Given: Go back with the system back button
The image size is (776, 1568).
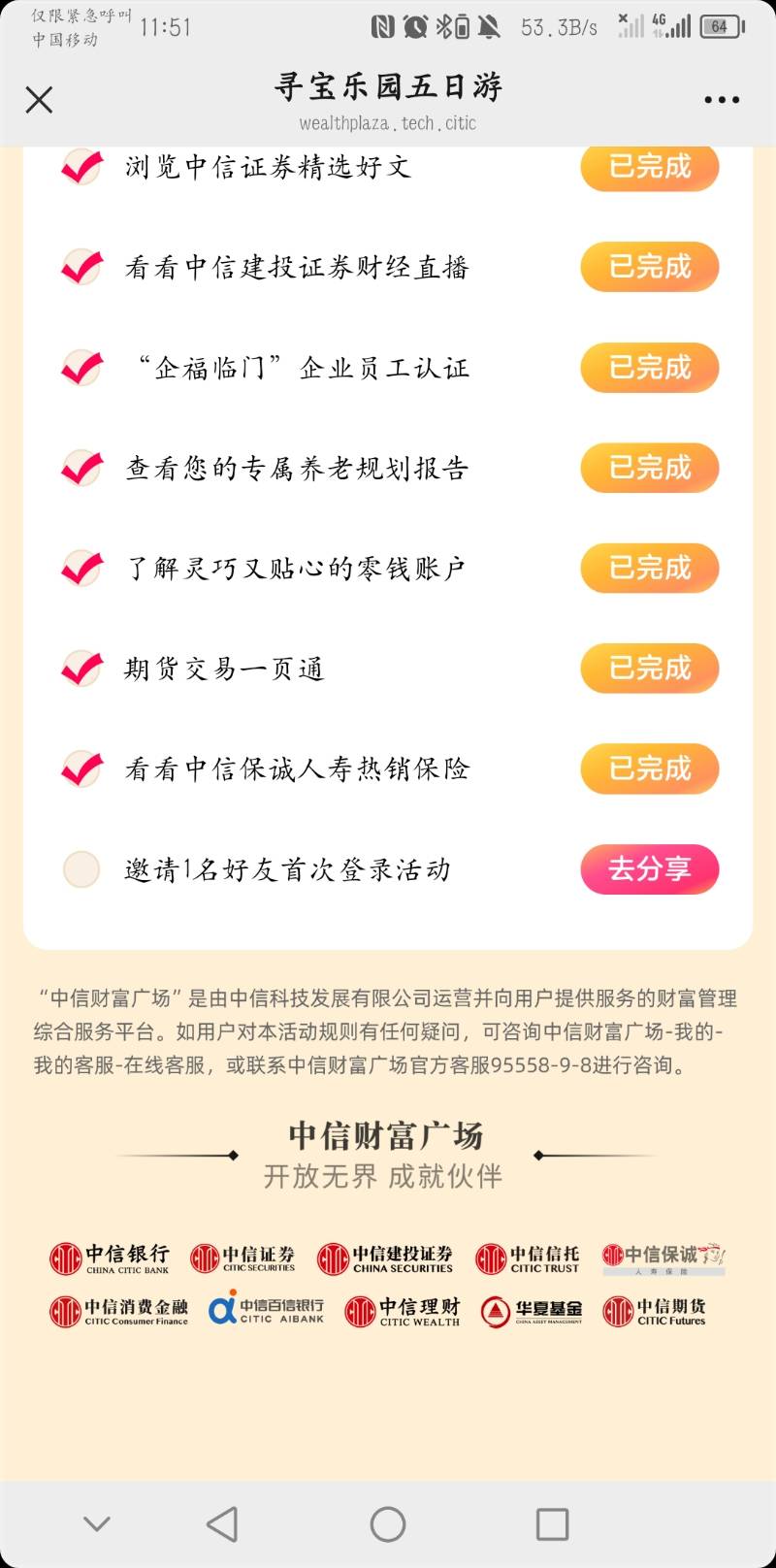Looking at the screenshot, I should coord(222,1524).
